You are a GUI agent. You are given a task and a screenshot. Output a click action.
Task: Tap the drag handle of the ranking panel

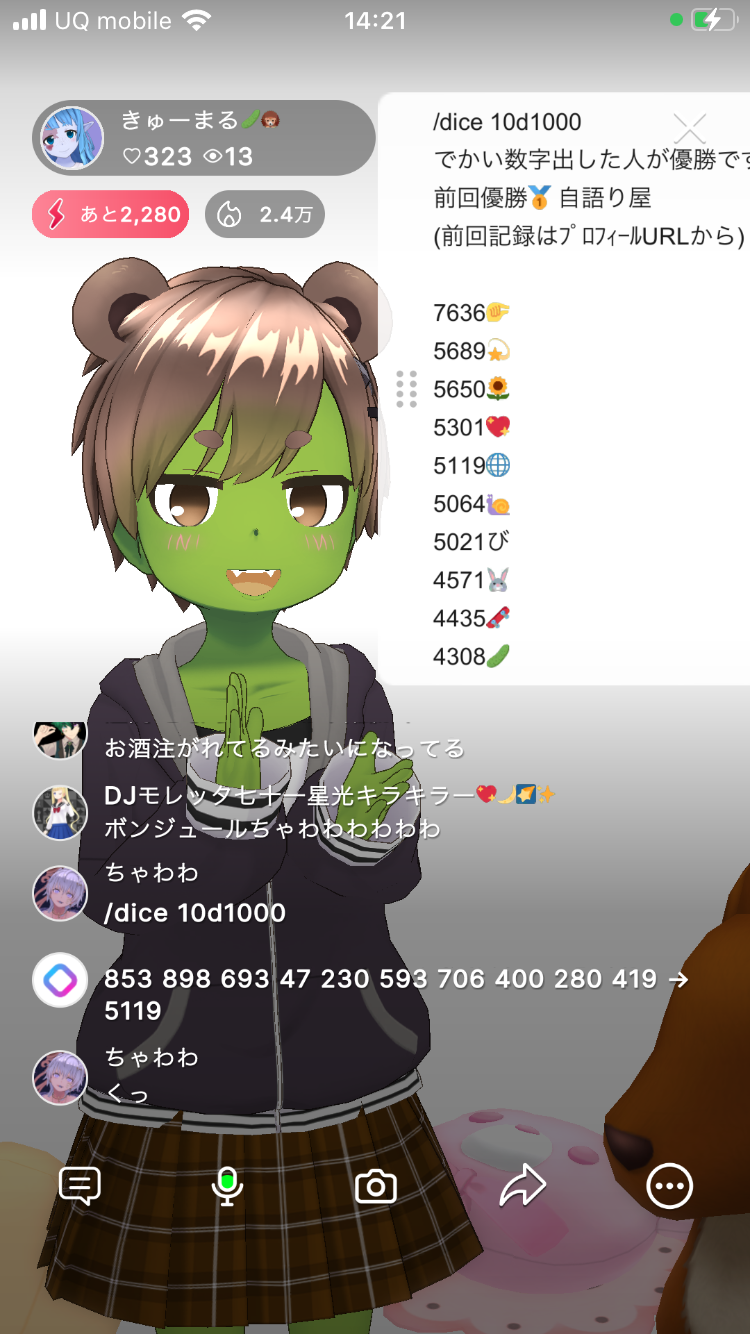click(x=406, y=389)
